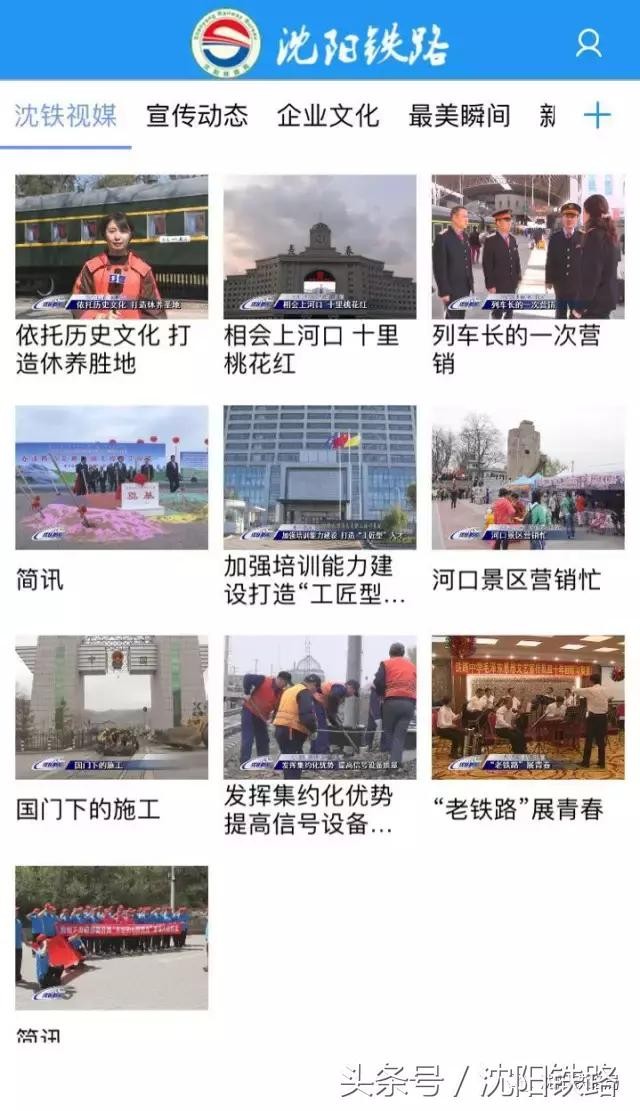Switch to the 沈铁视媒 tab
640x1111 pixels.
(x=66, y=115)
